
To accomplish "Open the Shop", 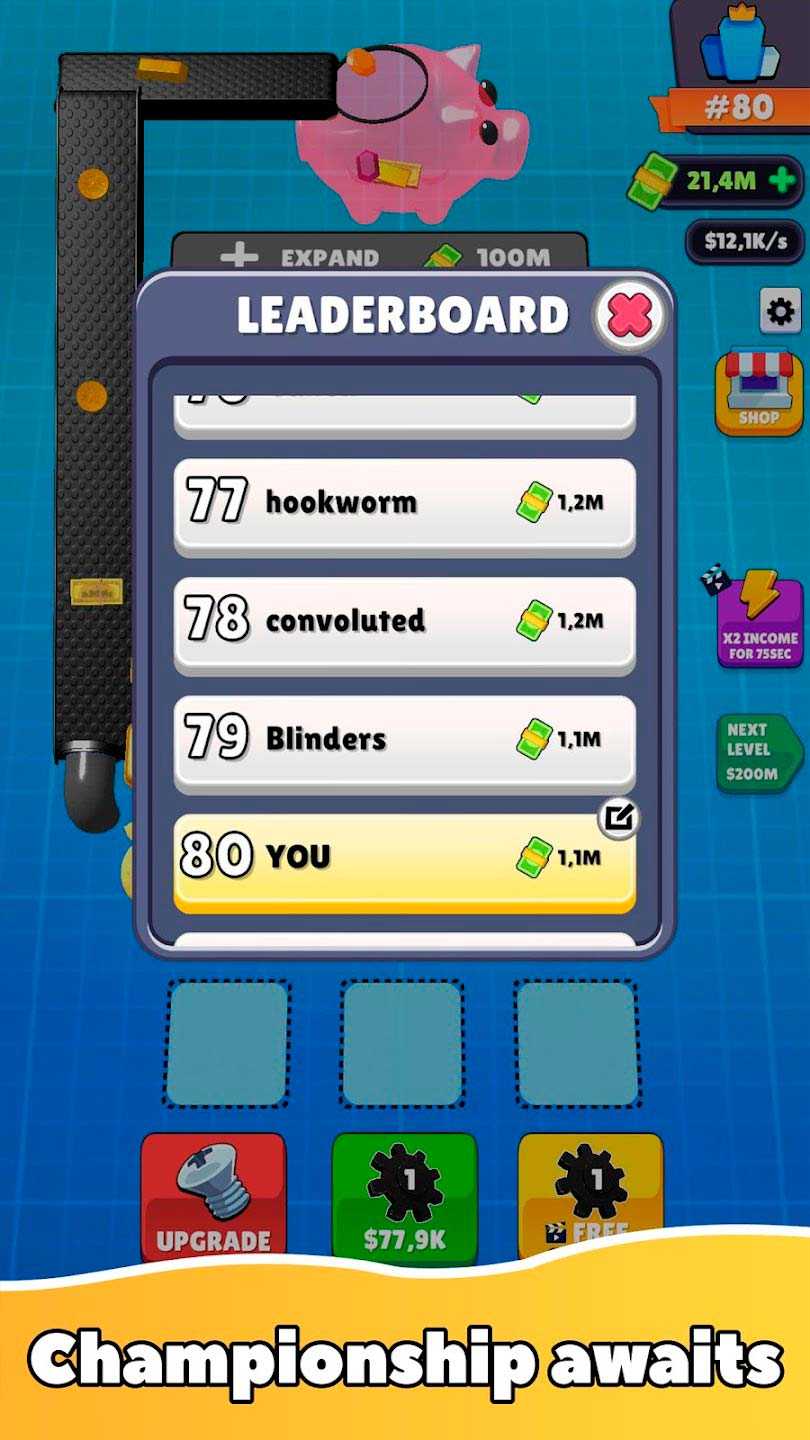I will click(x=759, y=393).
